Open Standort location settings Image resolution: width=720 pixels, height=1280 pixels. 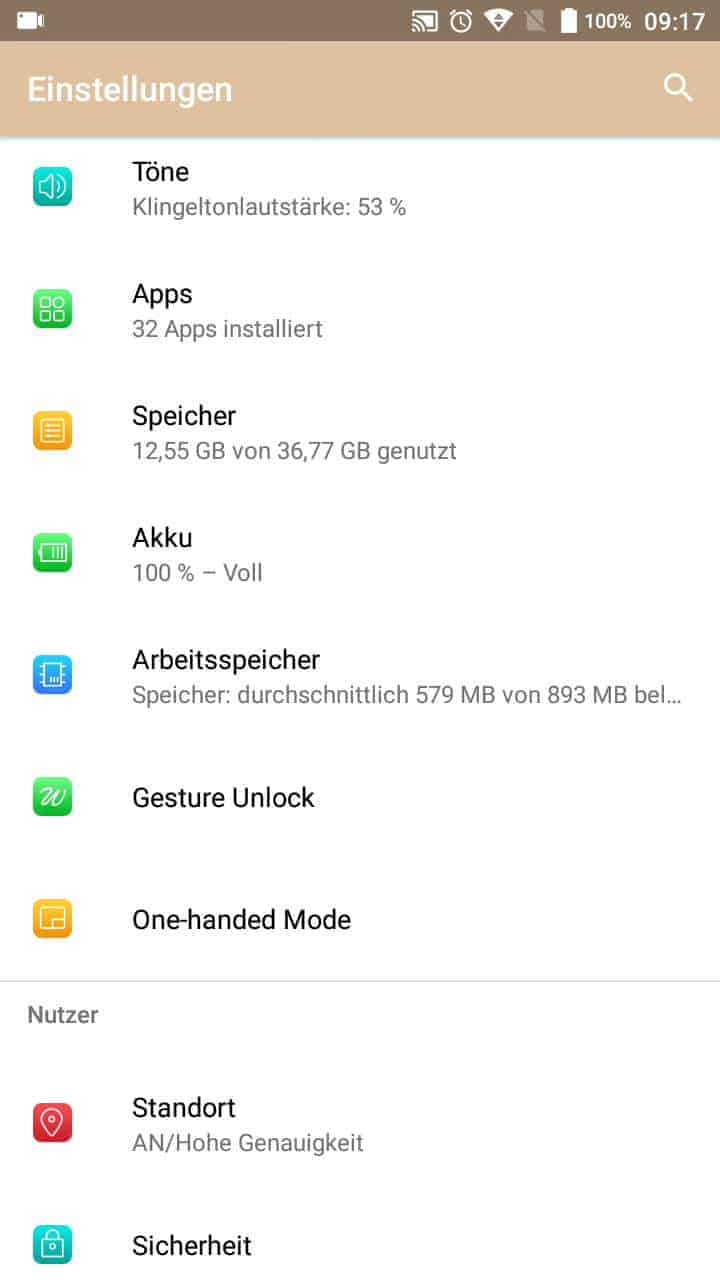(360, 1124)
